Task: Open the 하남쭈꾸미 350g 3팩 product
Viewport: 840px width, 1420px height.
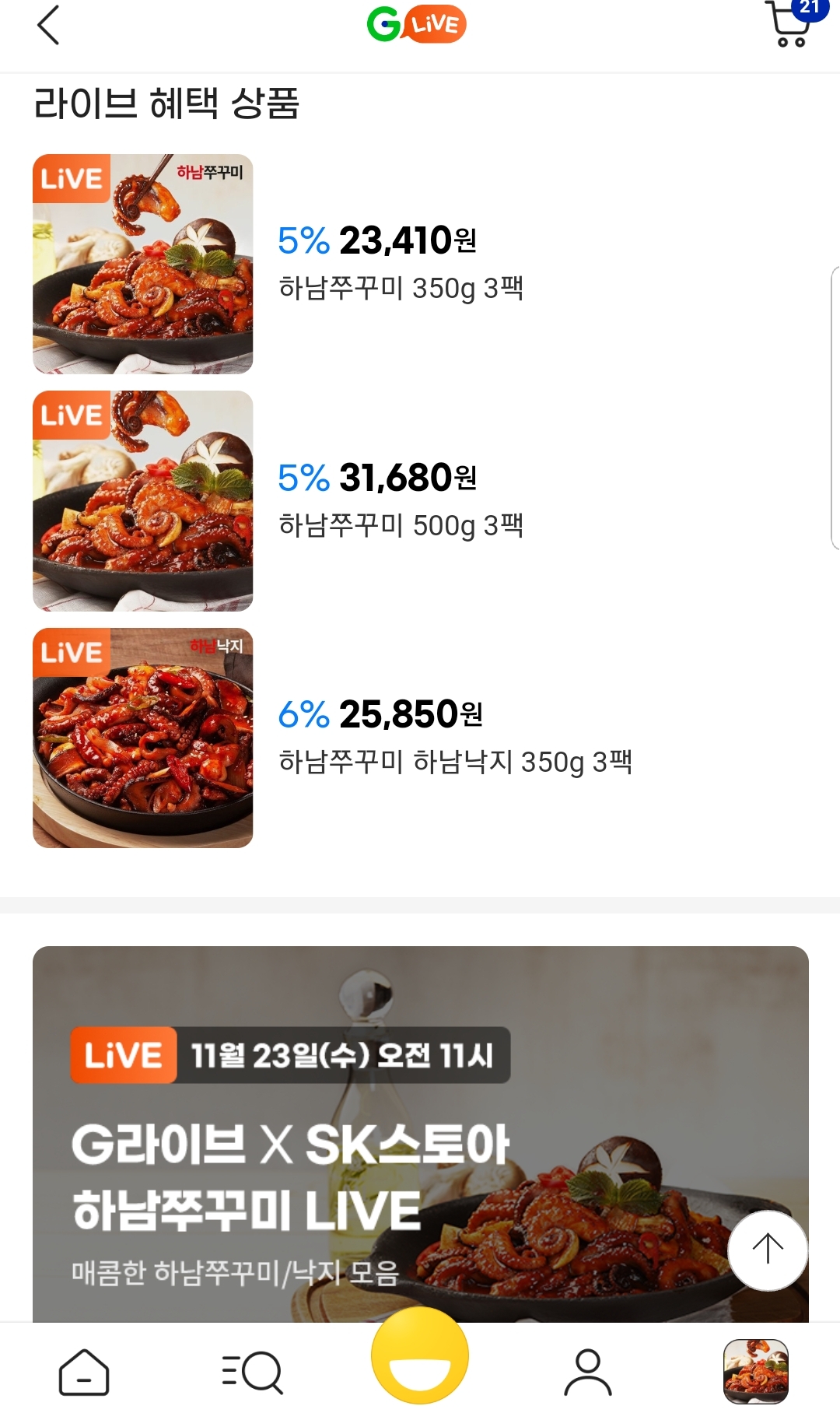Action: point(400,288)
